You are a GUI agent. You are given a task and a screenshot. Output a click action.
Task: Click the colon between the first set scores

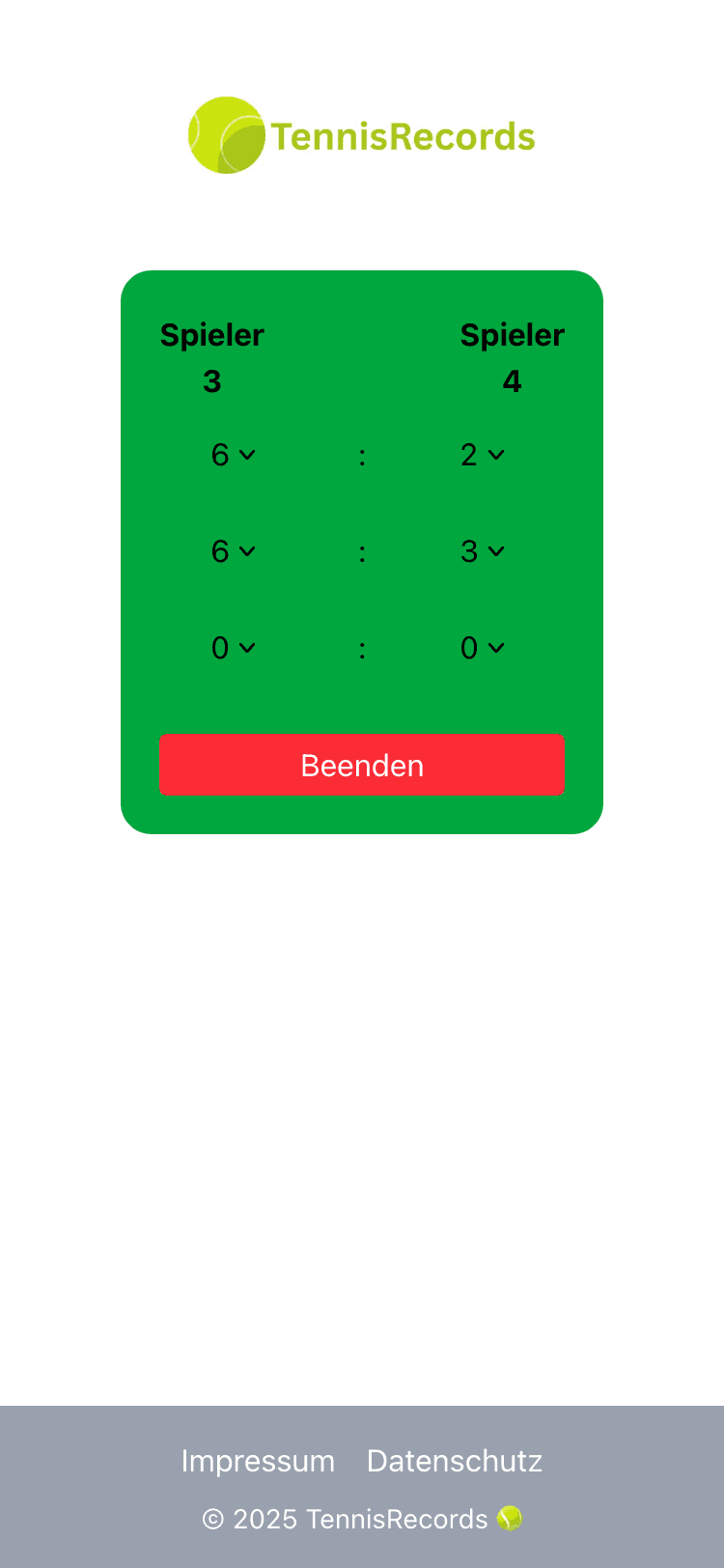pos(362,455)
